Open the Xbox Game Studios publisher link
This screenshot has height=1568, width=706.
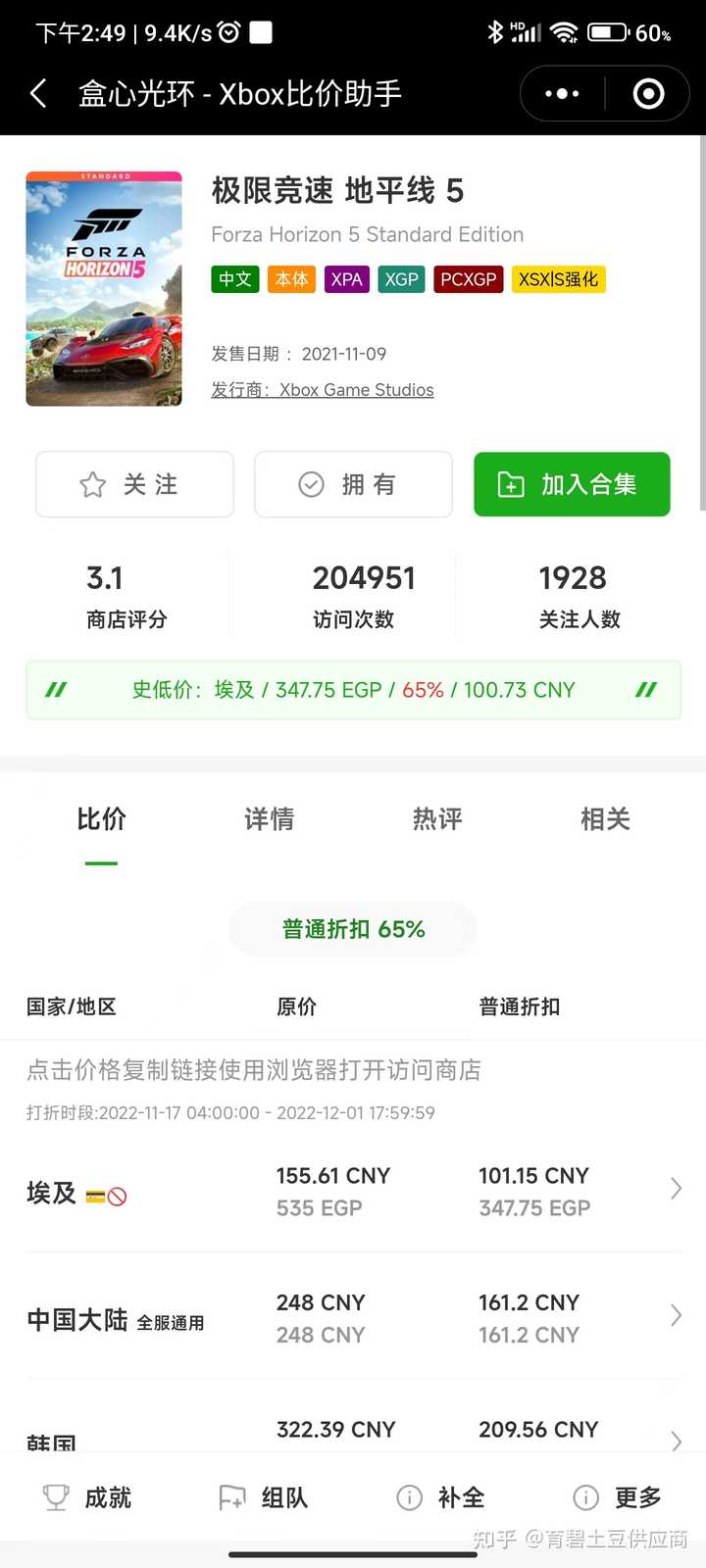point(355,389)
